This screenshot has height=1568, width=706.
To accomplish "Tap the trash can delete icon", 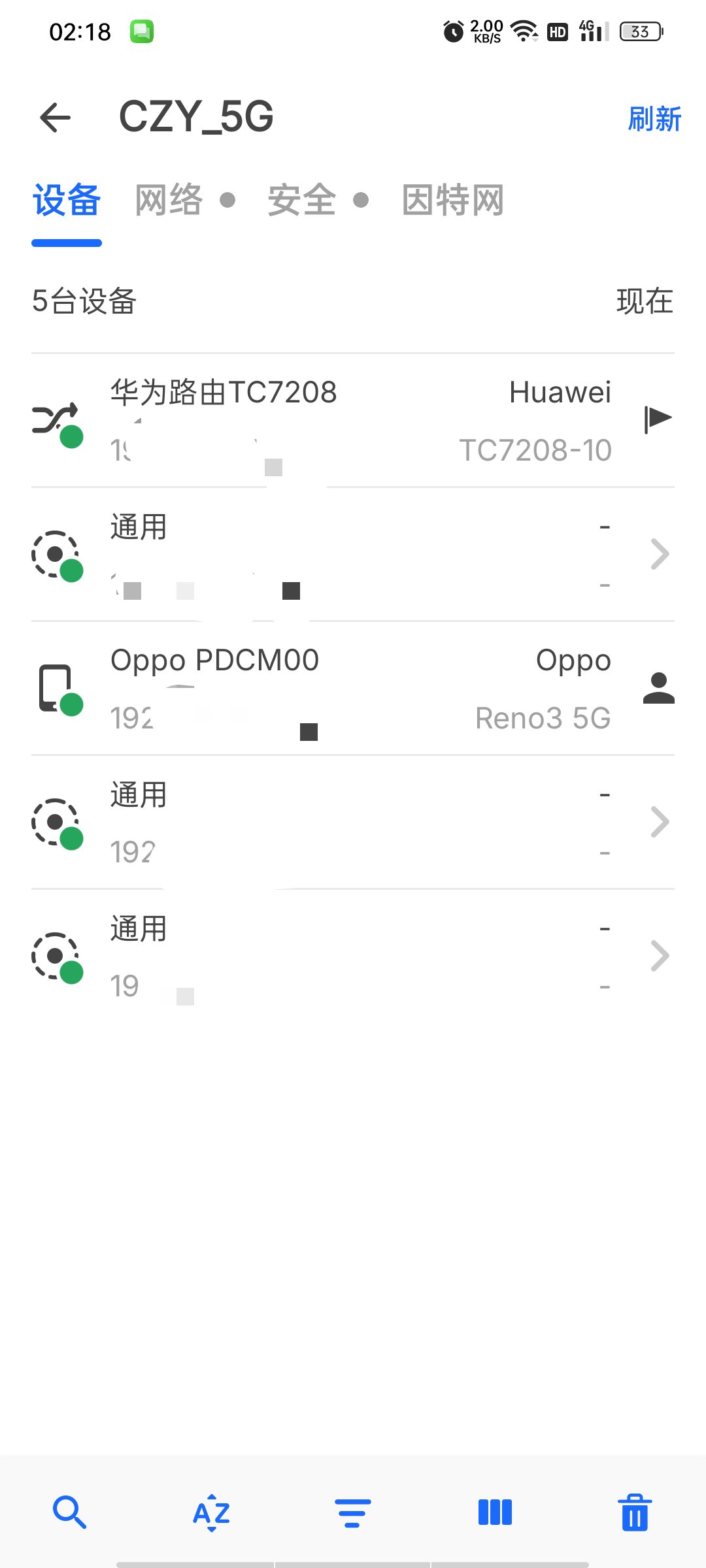I will (635, 1512).
